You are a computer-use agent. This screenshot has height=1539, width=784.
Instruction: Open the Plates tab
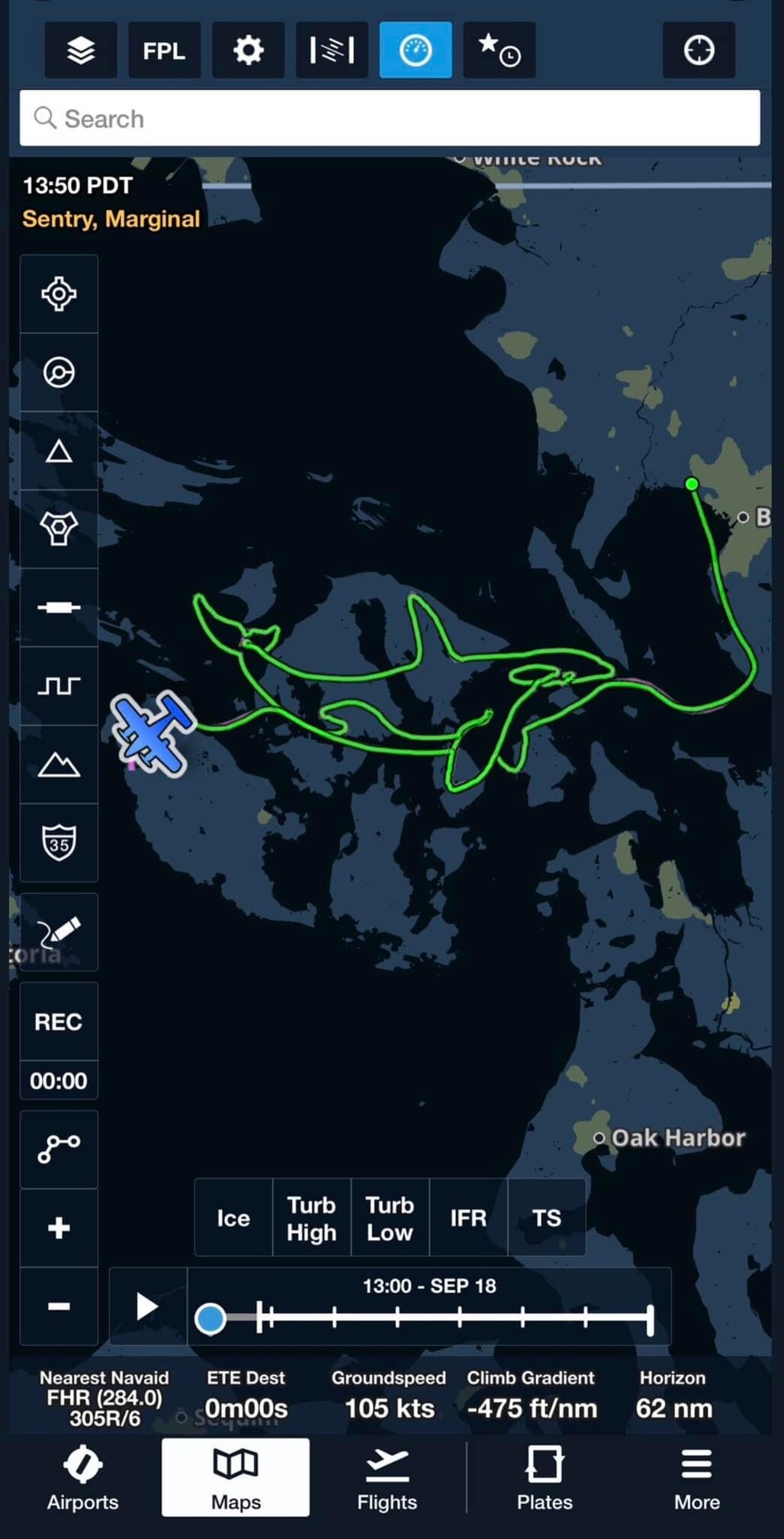coord(545,1478)
